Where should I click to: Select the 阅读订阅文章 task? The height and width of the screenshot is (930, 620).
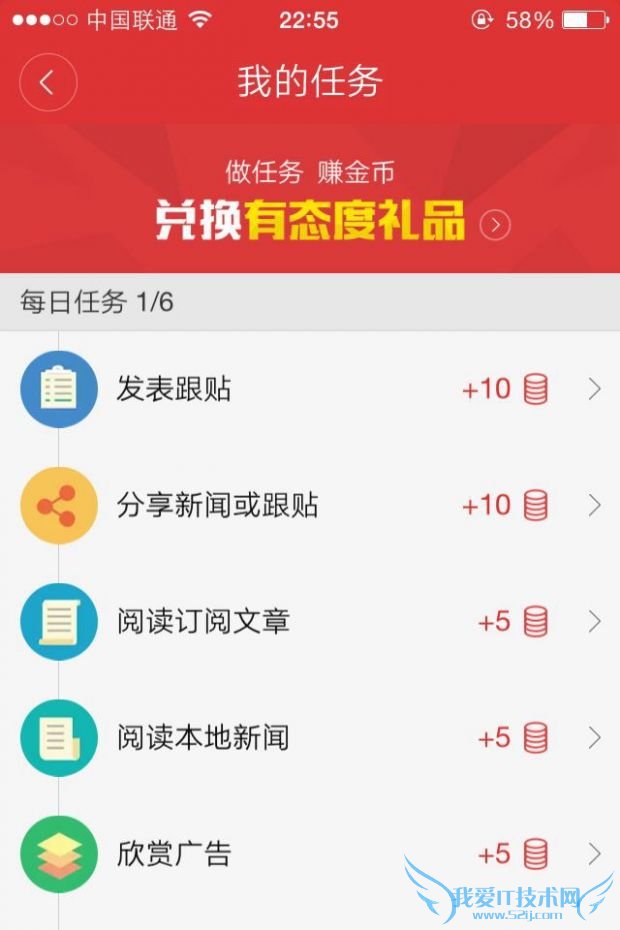(x=310, y=622)
